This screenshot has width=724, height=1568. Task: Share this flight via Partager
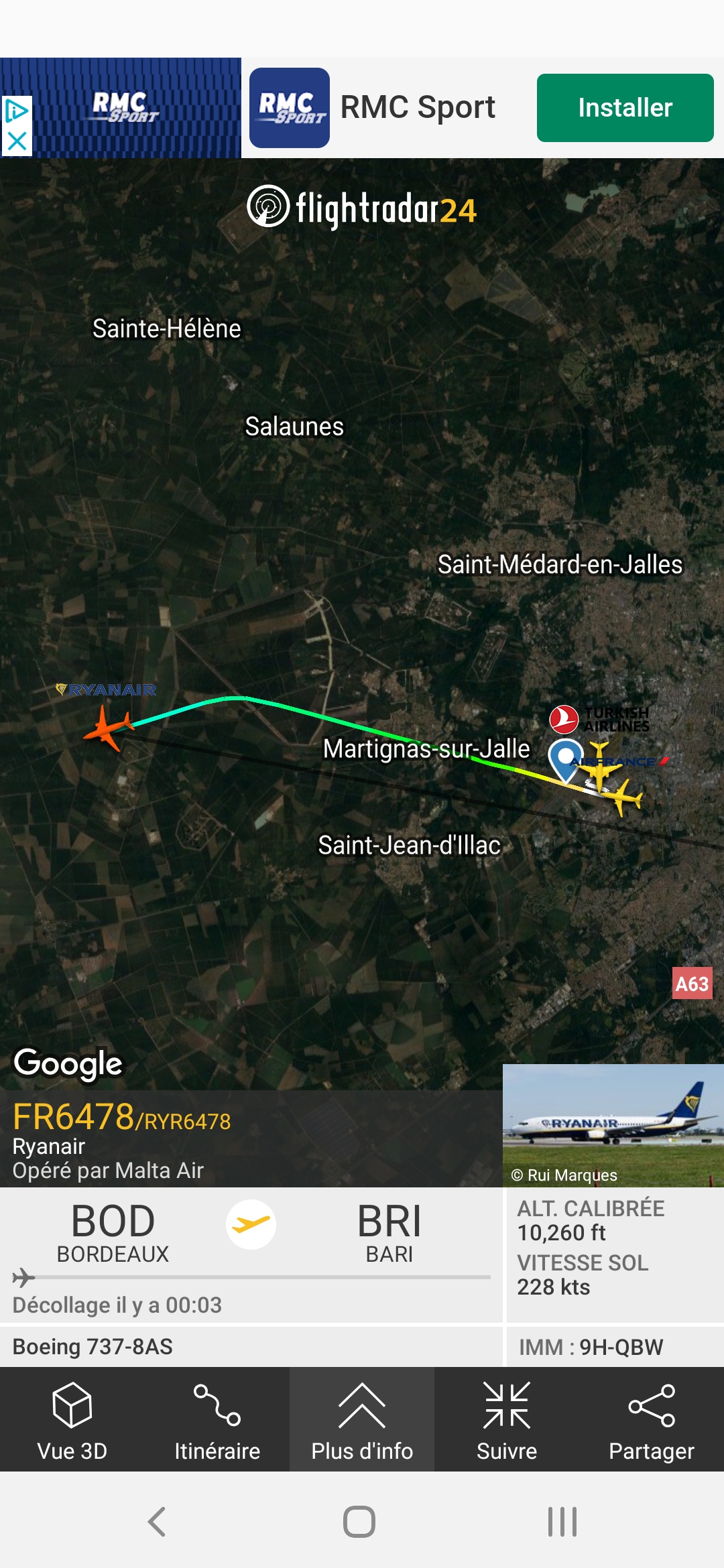pos(652,1419)
